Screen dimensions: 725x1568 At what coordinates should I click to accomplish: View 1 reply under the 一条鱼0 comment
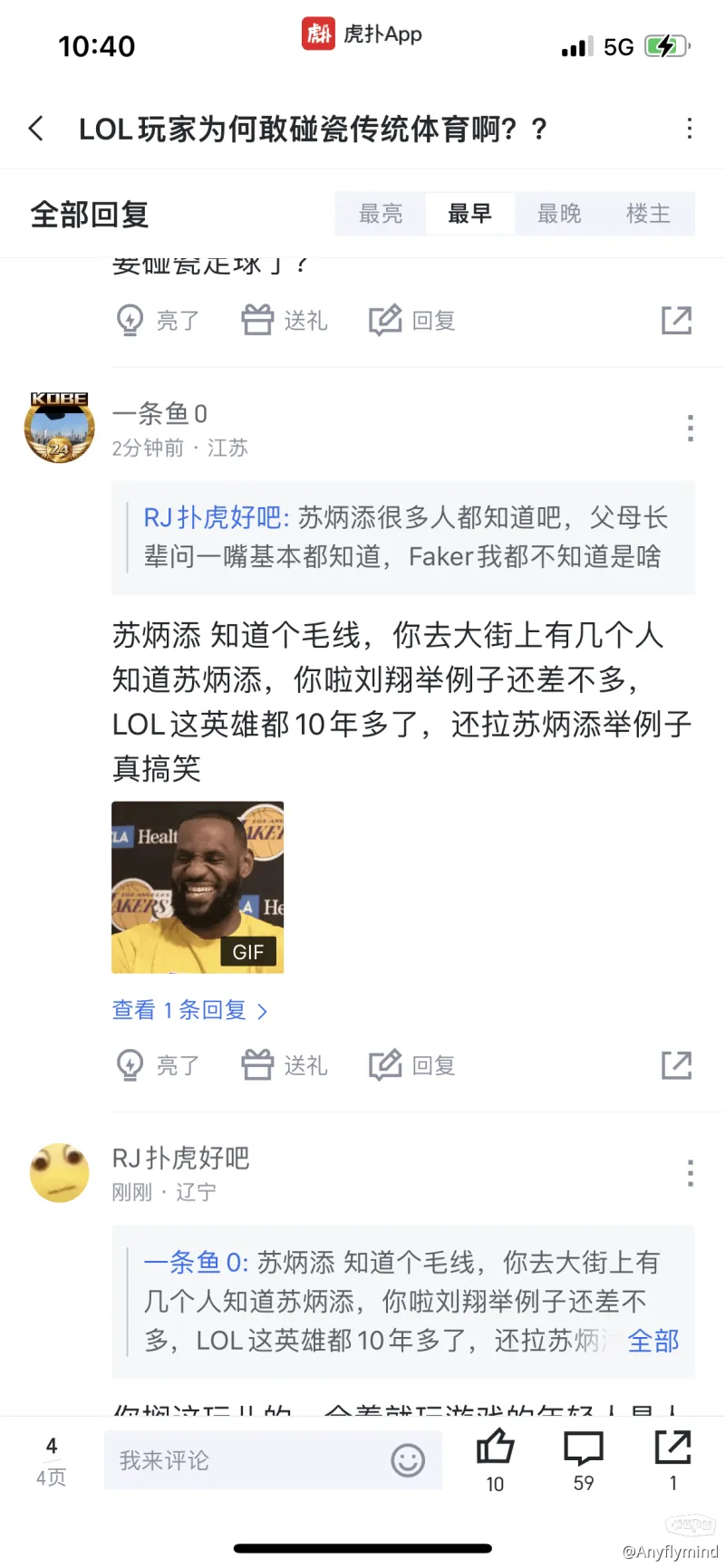(189, 1010)
